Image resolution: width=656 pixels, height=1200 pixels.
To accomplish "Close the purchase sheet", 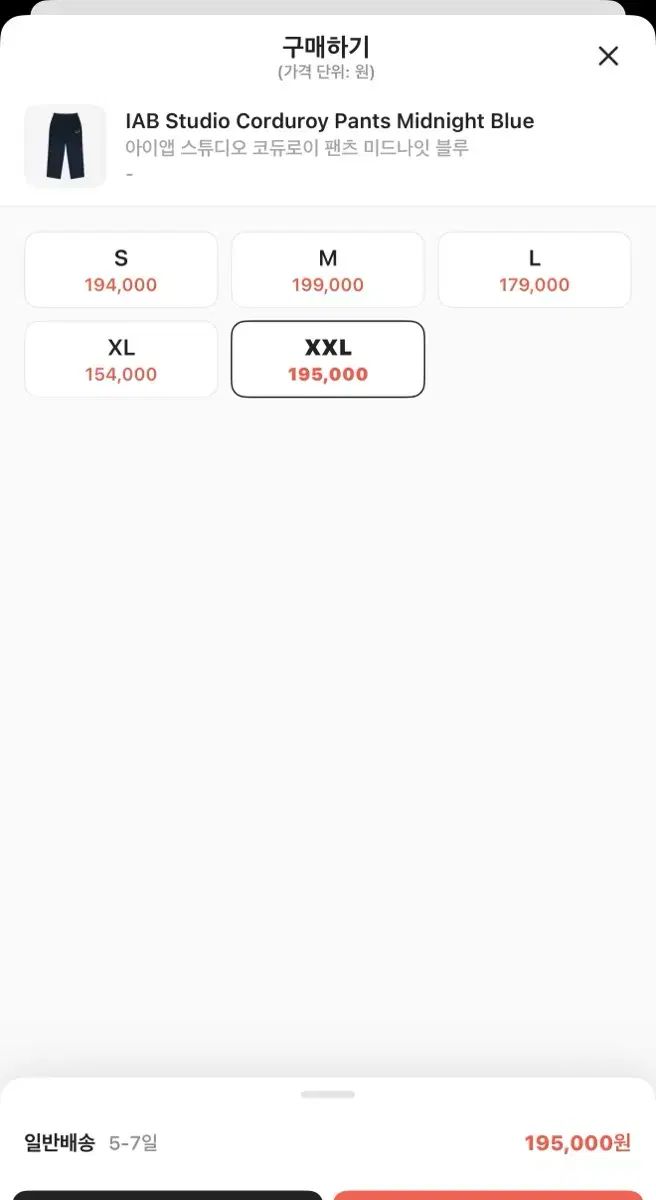I will pyautogui.click(x=608, y=56).
